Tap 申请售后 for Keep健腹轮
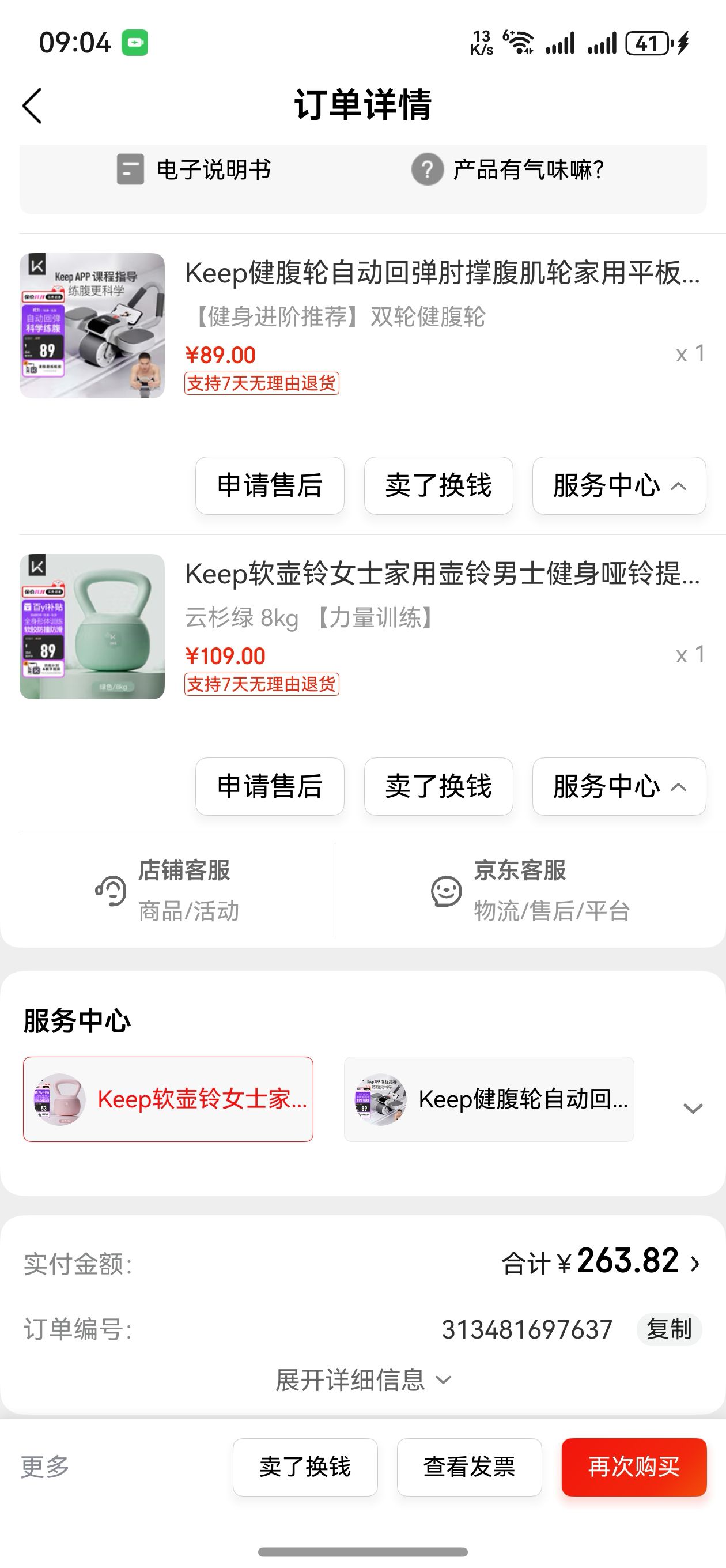 pos(270,486)
